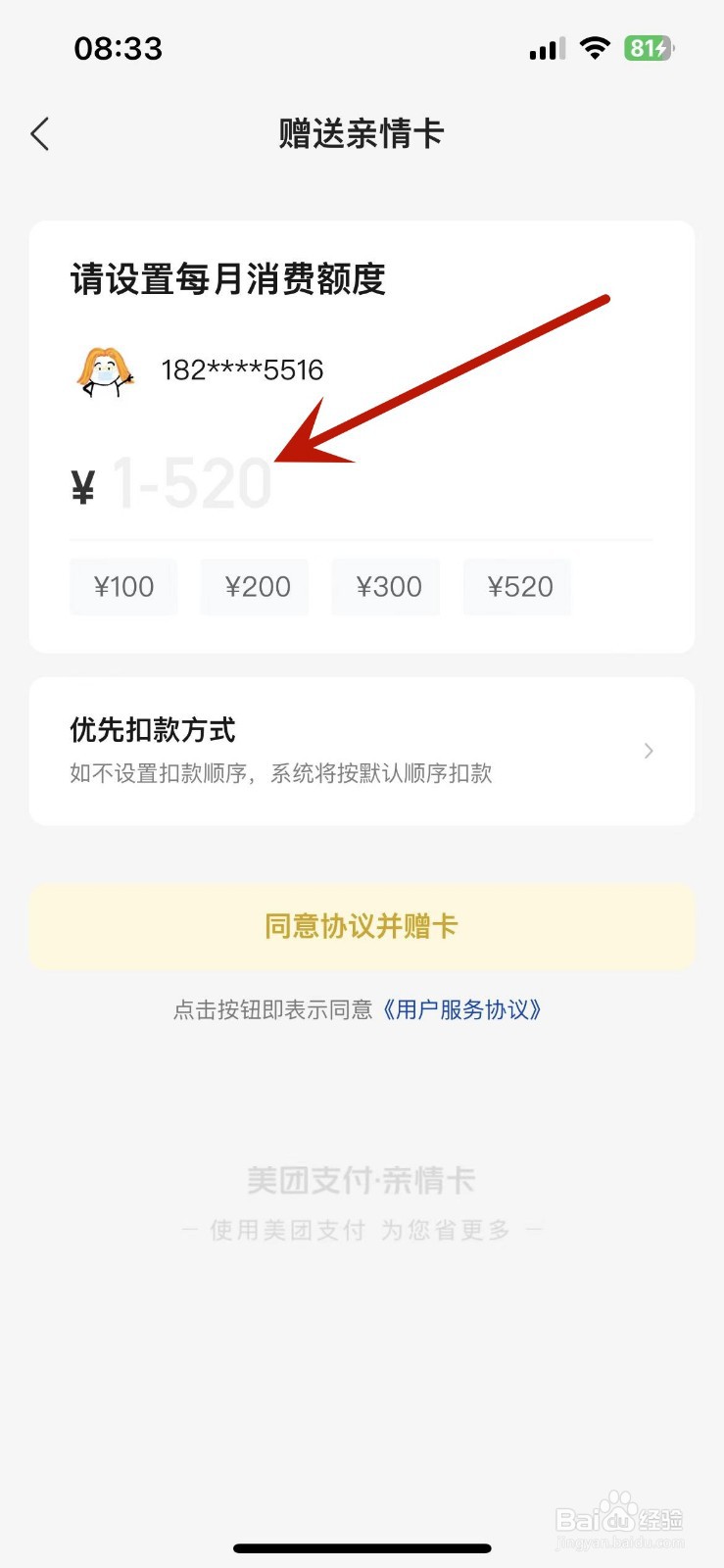Select the ¥100 amount option
This screenshot has width=724, height=1568.
tap(123, 586)
